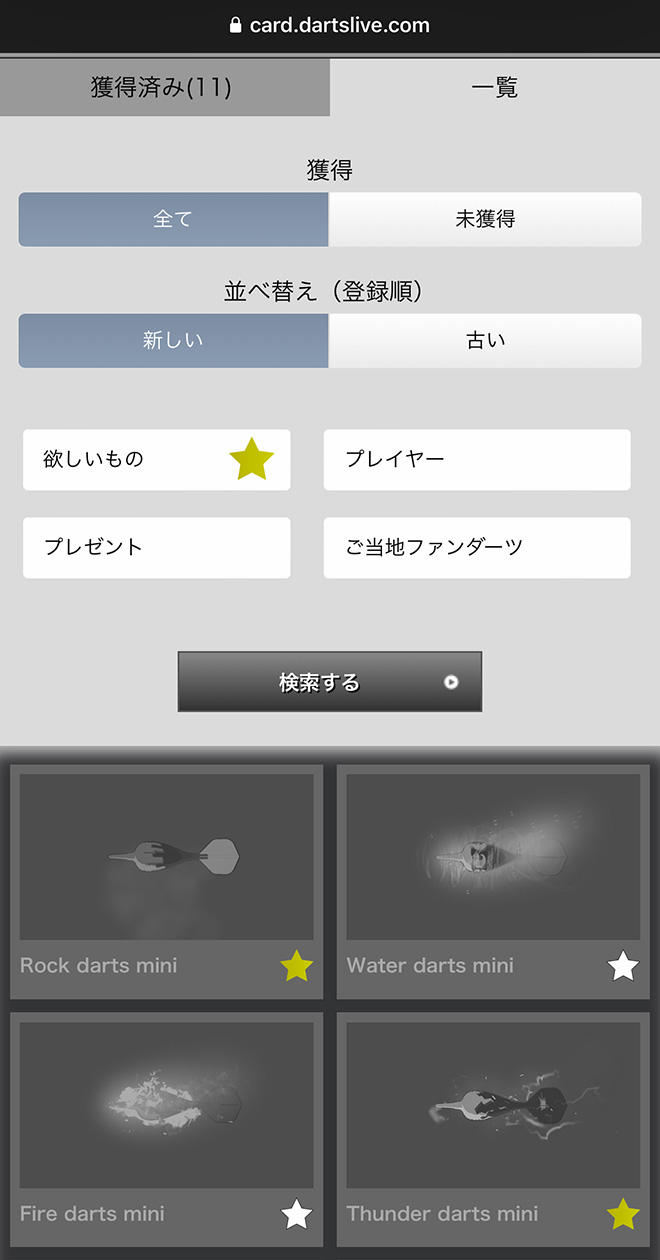Image resolution: width=660 pixels, height=1260 pixels.
Task: Unstar Thunder darts mini from wishlist
Action: (623, 1214)
